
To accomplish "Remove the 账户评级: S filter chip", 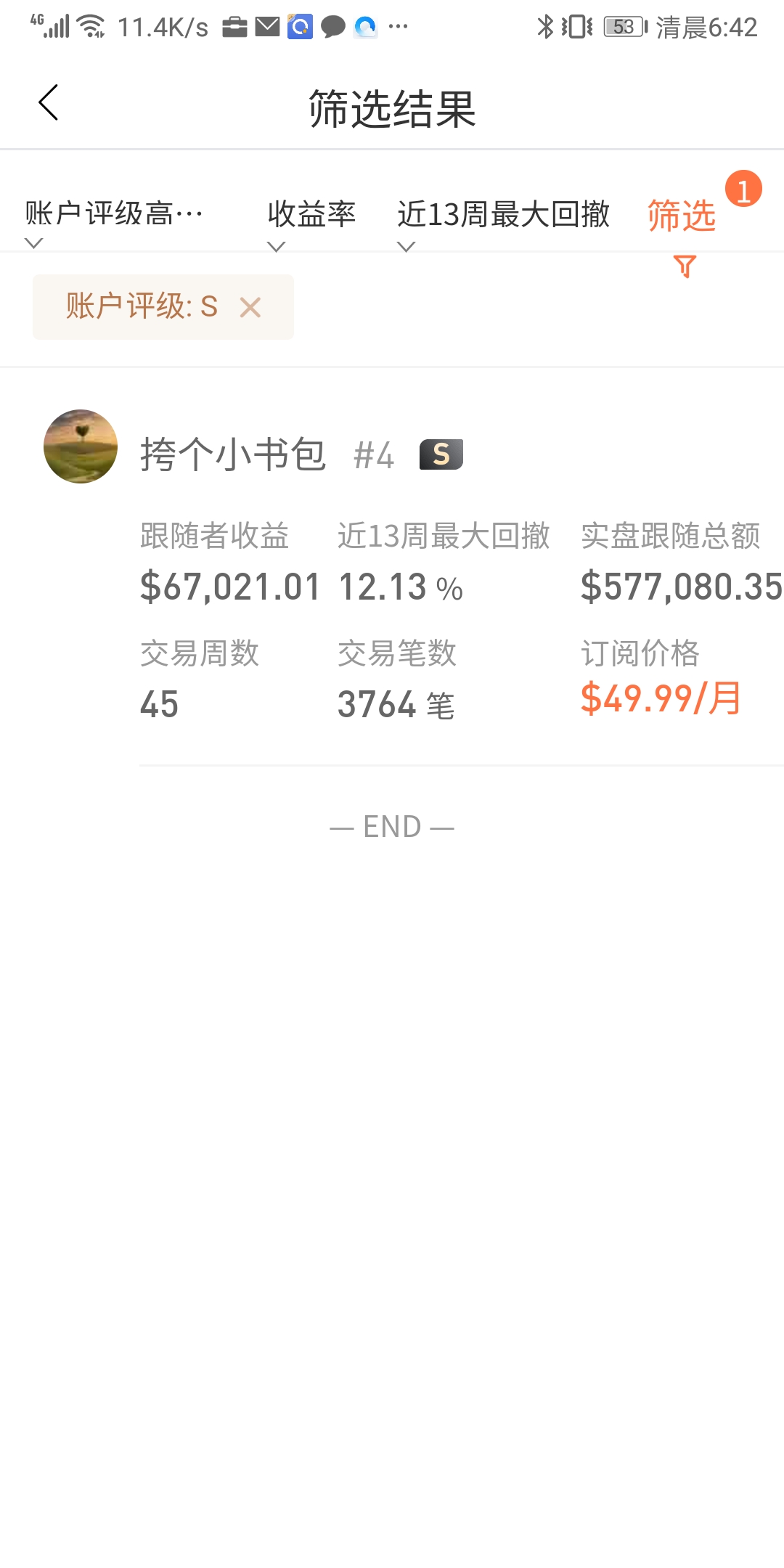I will 250,308.
